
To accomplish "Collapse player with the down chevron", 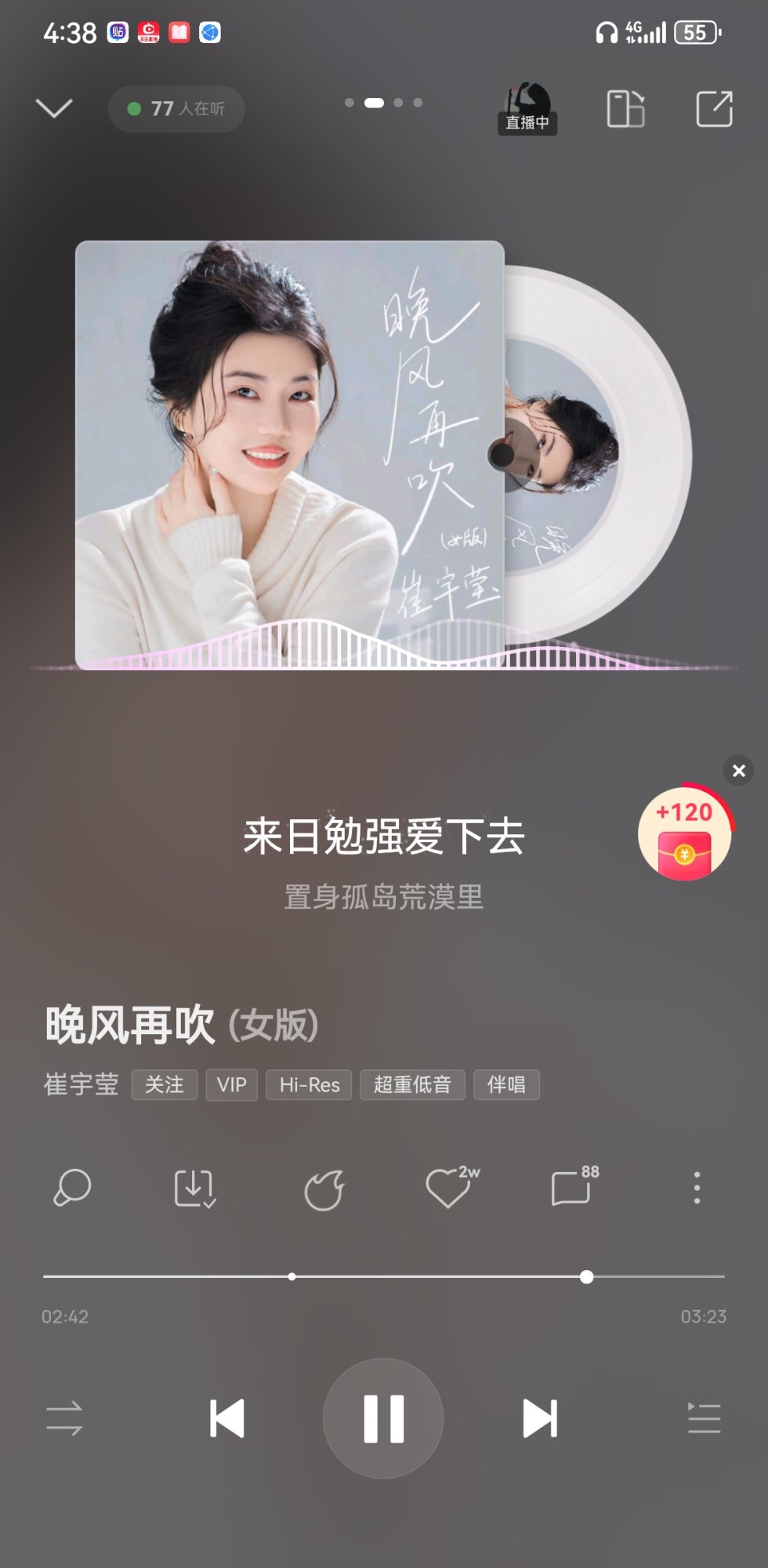I will click(x=54, y=108).
